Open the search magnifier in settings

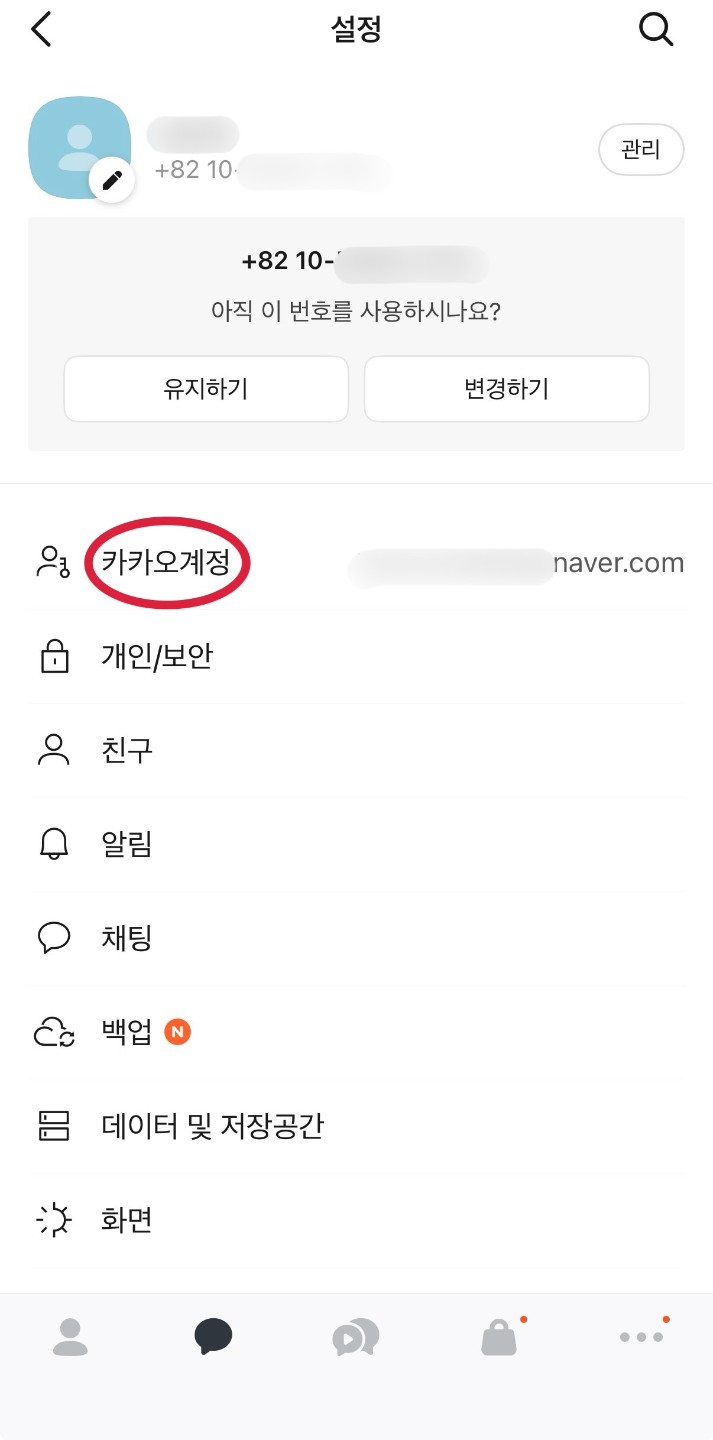[x=655, y=30]
